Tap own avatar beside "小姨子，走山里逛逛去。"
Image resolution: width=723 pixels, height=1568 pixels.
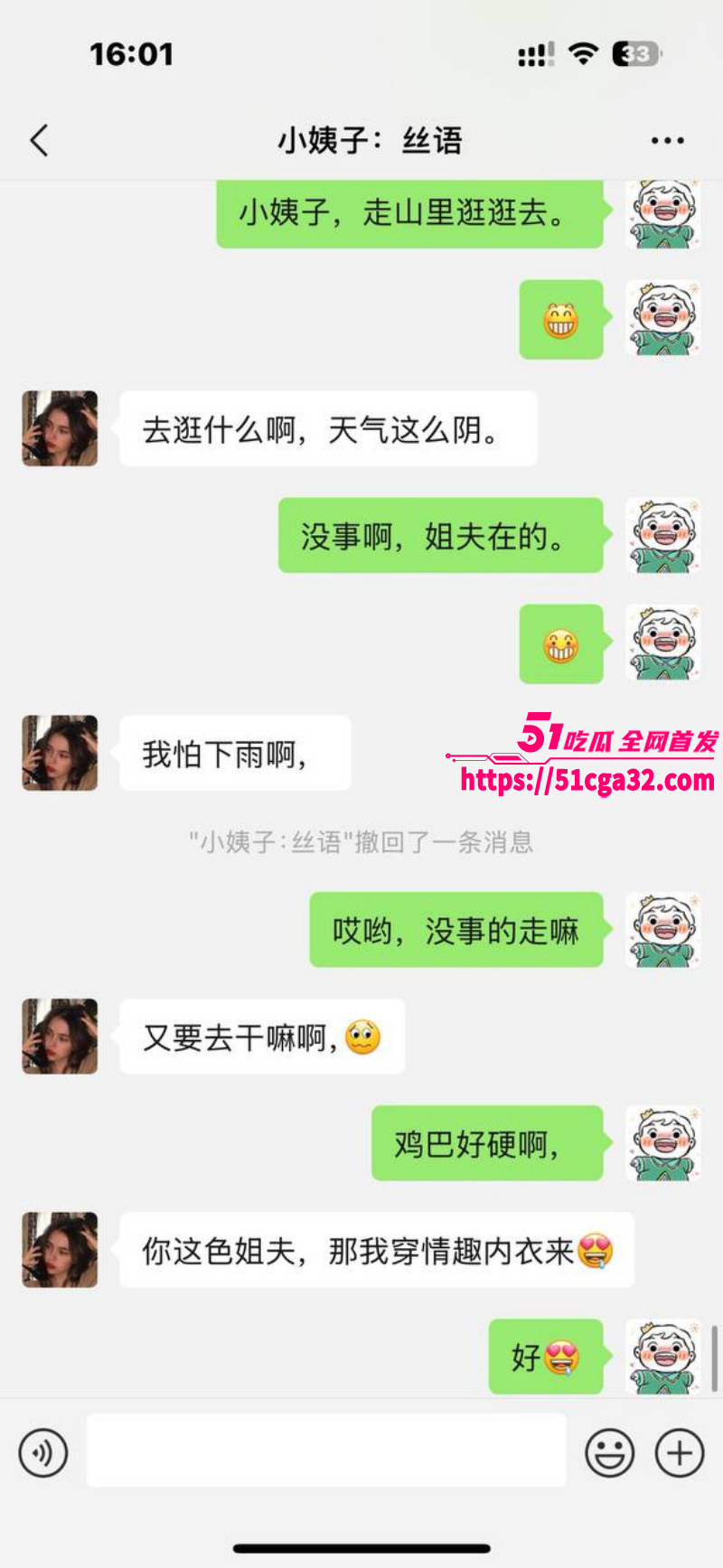click(x=663, y=213)
